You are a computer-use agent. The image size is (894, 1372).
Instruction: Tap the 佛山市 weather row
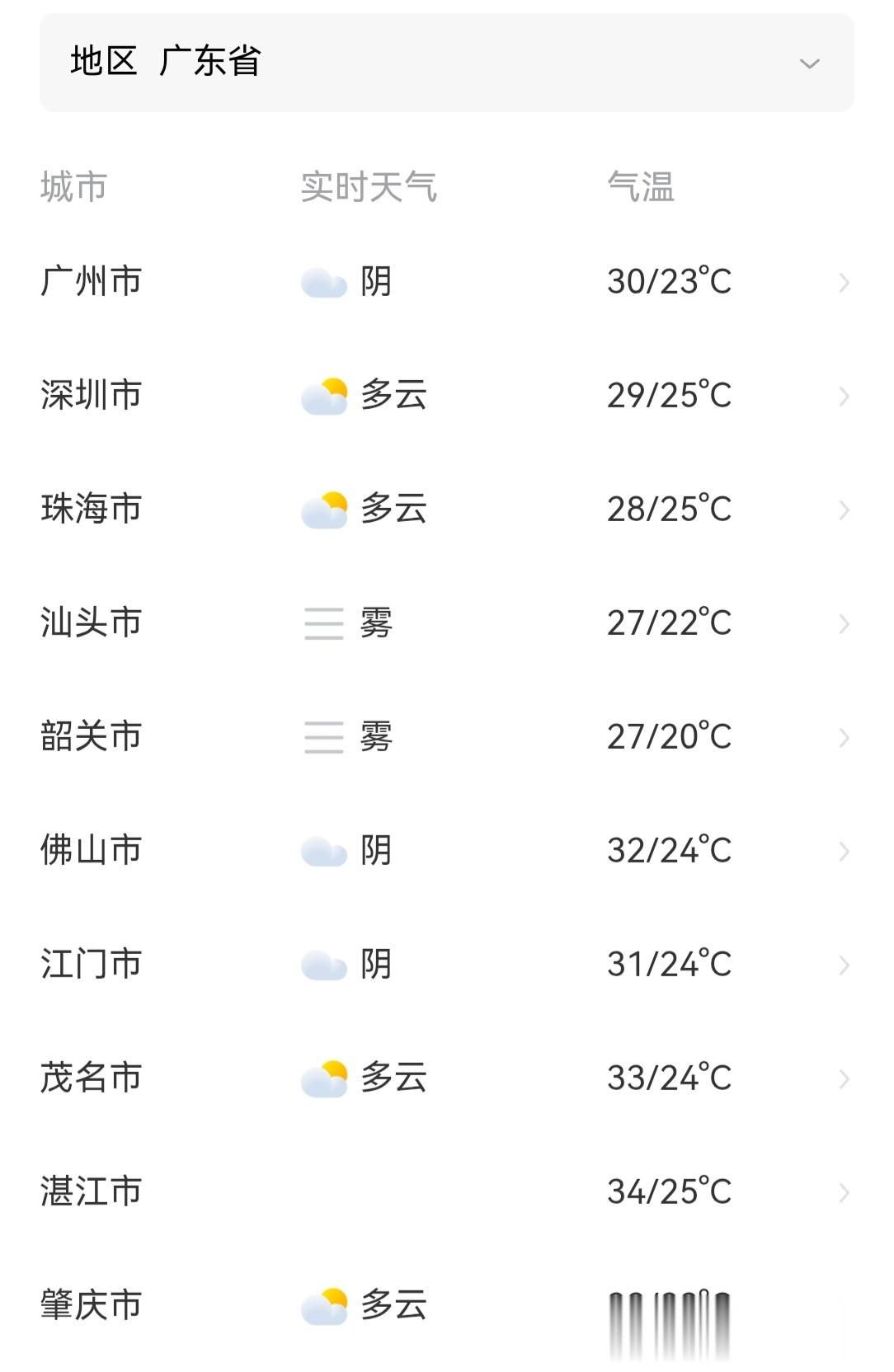click(447, 851)
